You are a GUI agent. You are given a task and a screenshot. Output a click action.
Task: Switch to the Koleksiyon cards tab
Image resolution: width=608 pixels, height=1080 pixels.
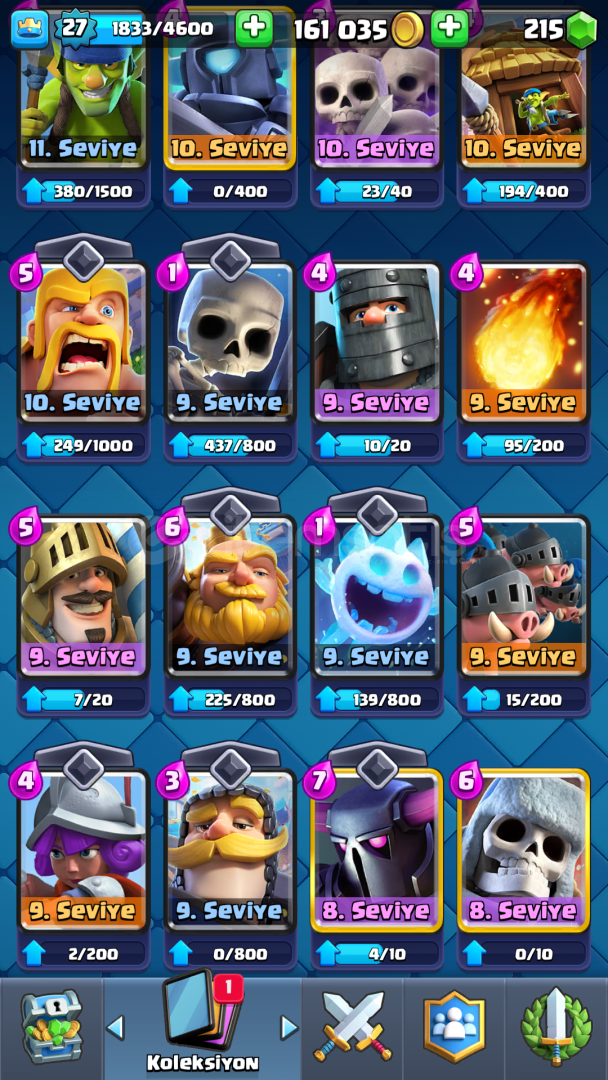click(x=202, y=1026)
